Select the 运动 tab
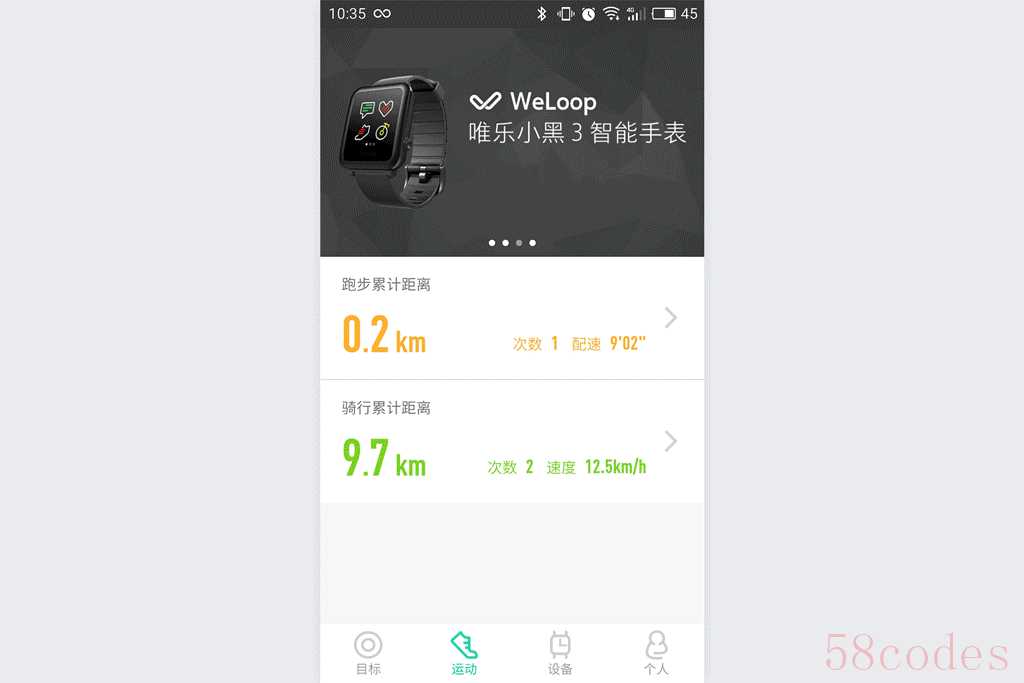 (464, 653)
